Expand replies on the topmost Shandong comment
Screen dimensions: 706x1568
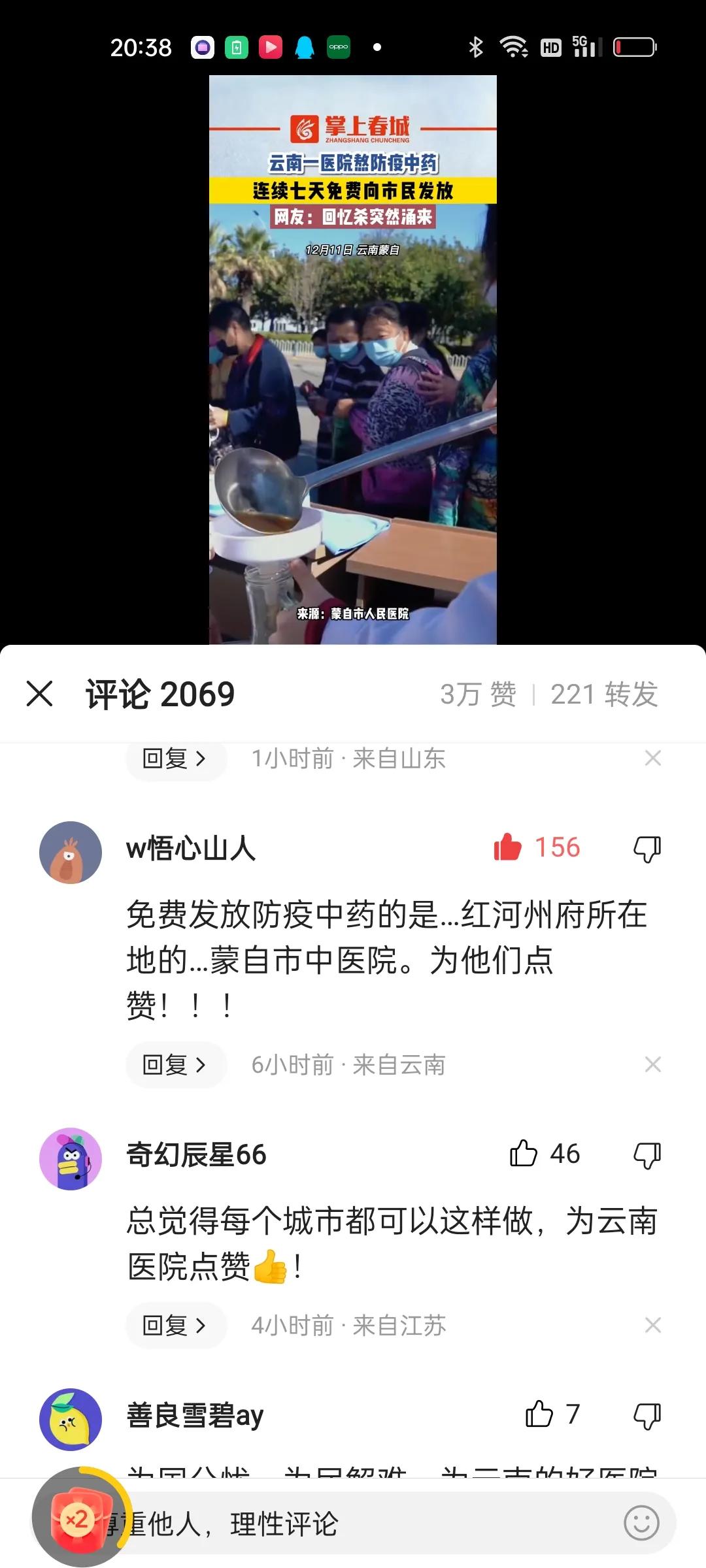[175, 759]
